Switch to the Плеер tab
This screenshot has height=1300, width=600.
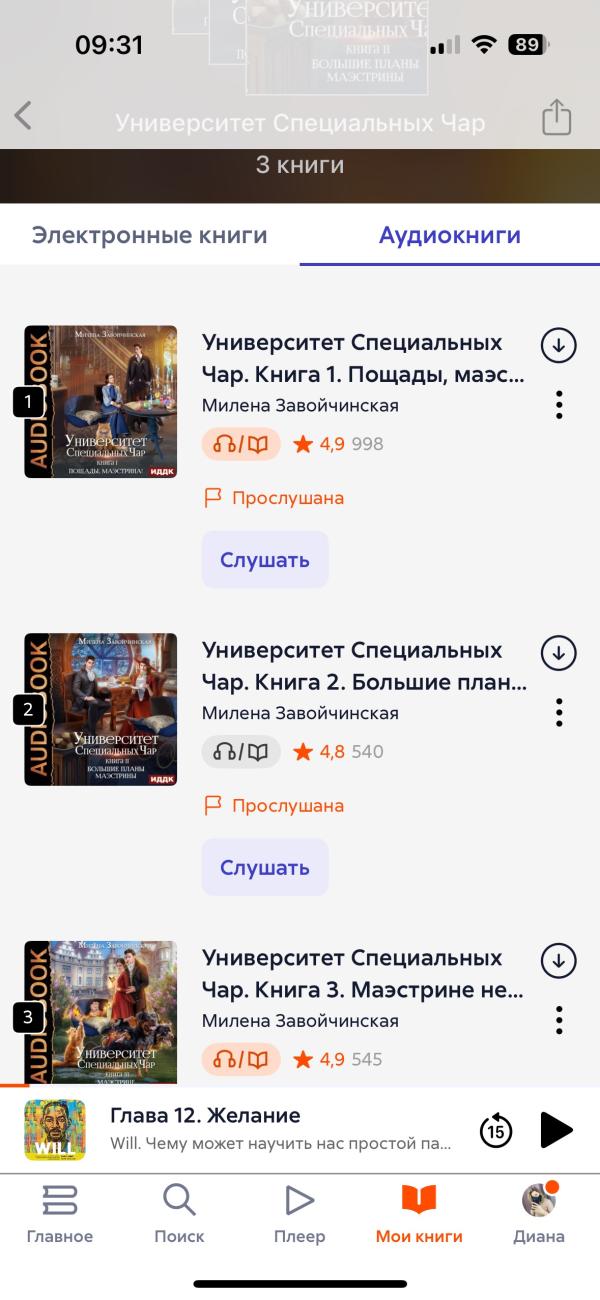(x=299, y=1213)
